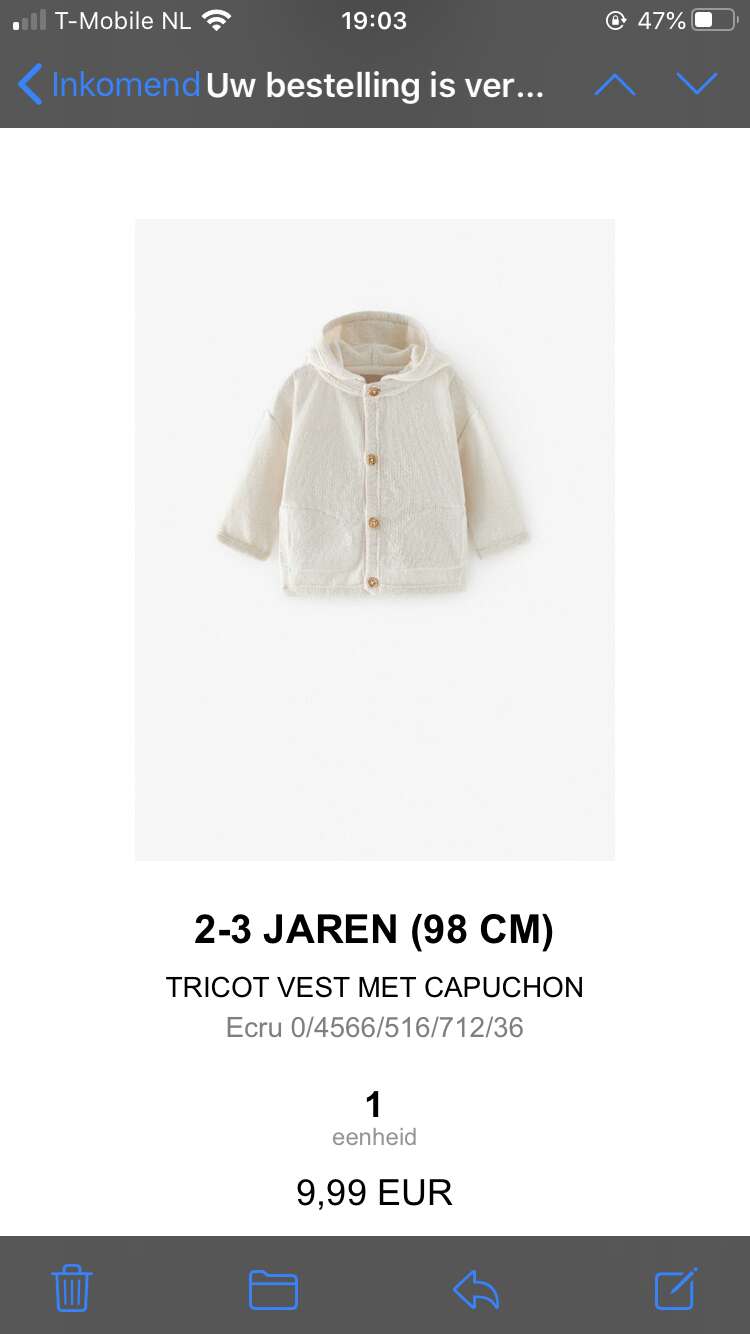Tap the reply arrow icon
750x1334 pixels.
tap(476, 1289)
